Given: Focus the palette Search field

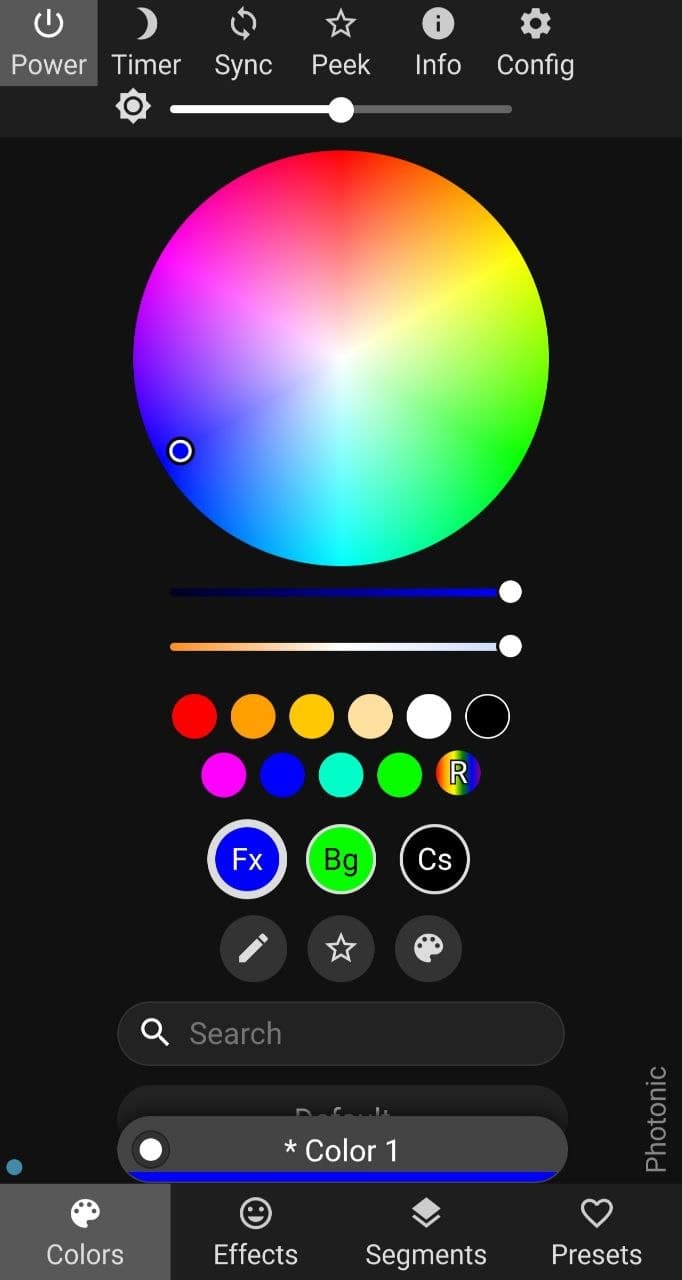Looking at the screenshot, I should (360, 1033).
